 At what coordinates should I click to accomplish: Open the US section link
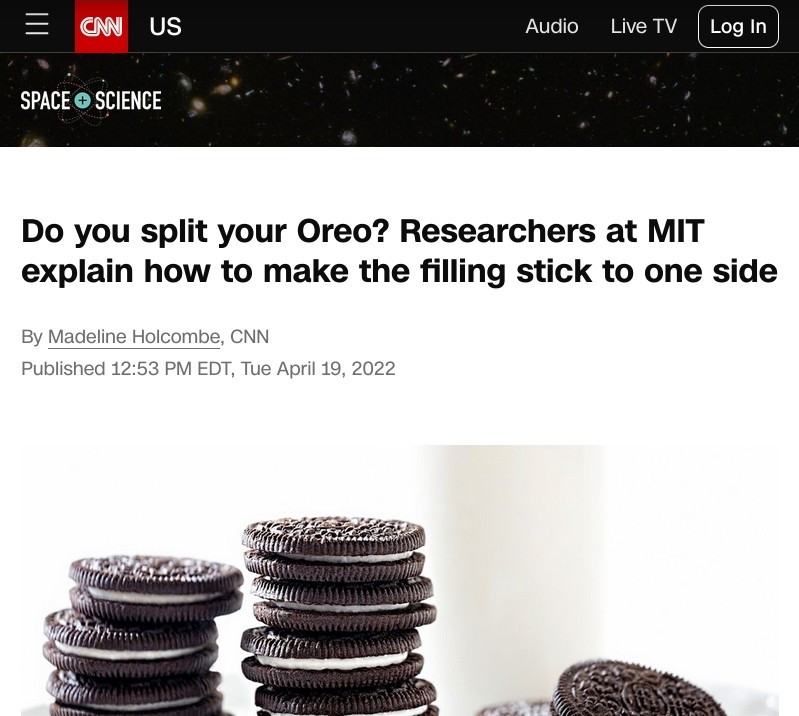(x=165, y=26)
